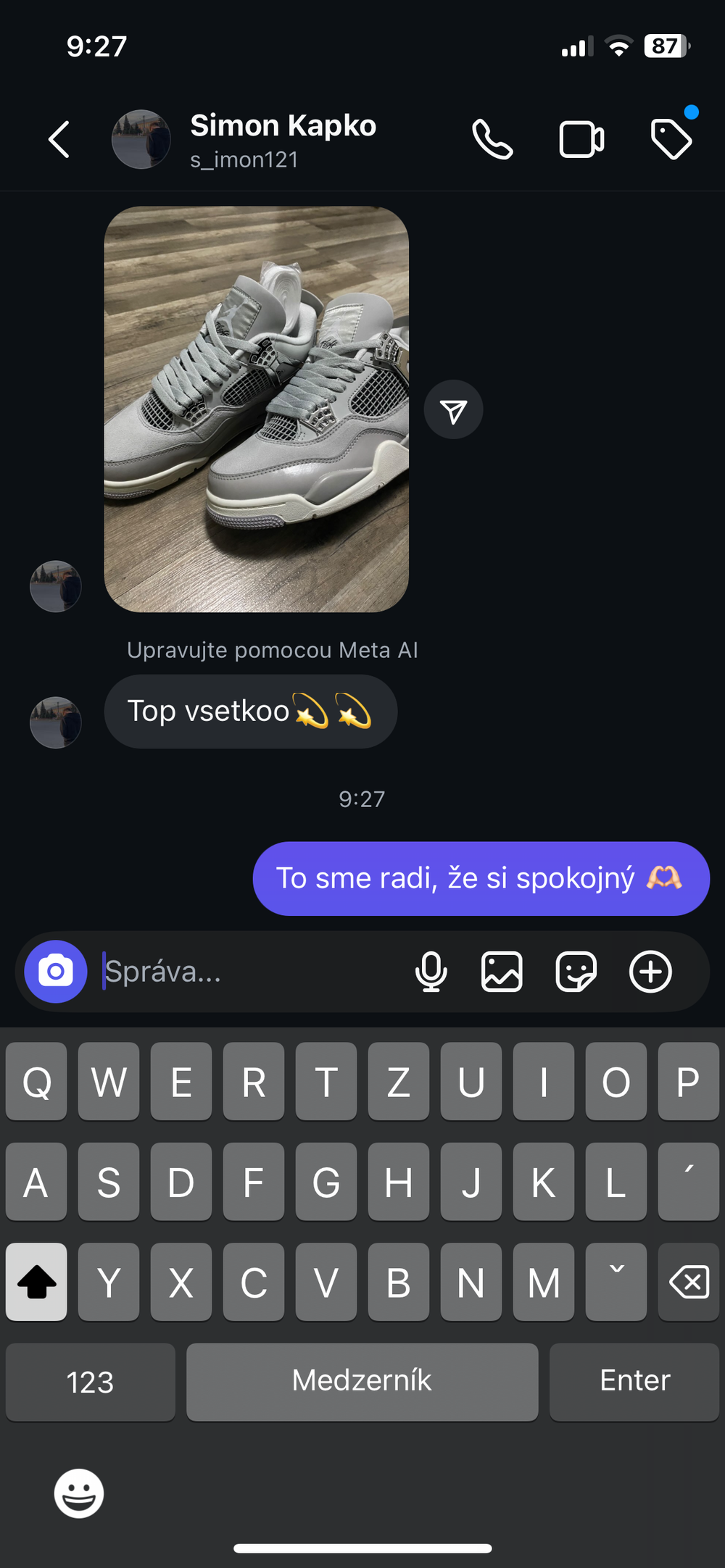Image resolution: width=725 pixels, height=1568 pixels.
Task: Switch keyboard to 123 numbers layout
Action: pyautogui.click(x=91, y=1382)
